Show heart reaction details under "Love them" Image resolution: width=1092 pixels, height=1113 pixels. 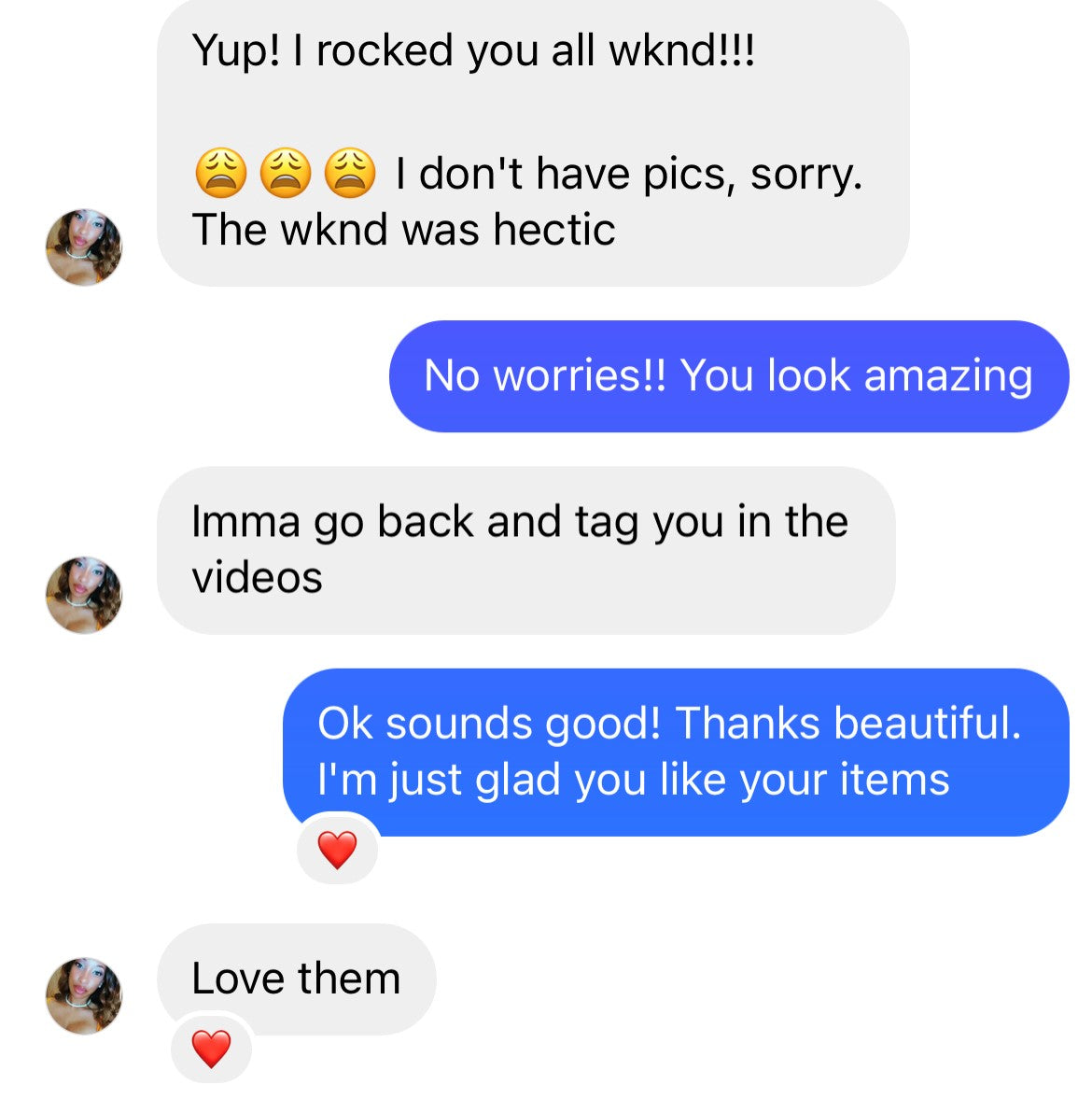[x=211, y=1049]
